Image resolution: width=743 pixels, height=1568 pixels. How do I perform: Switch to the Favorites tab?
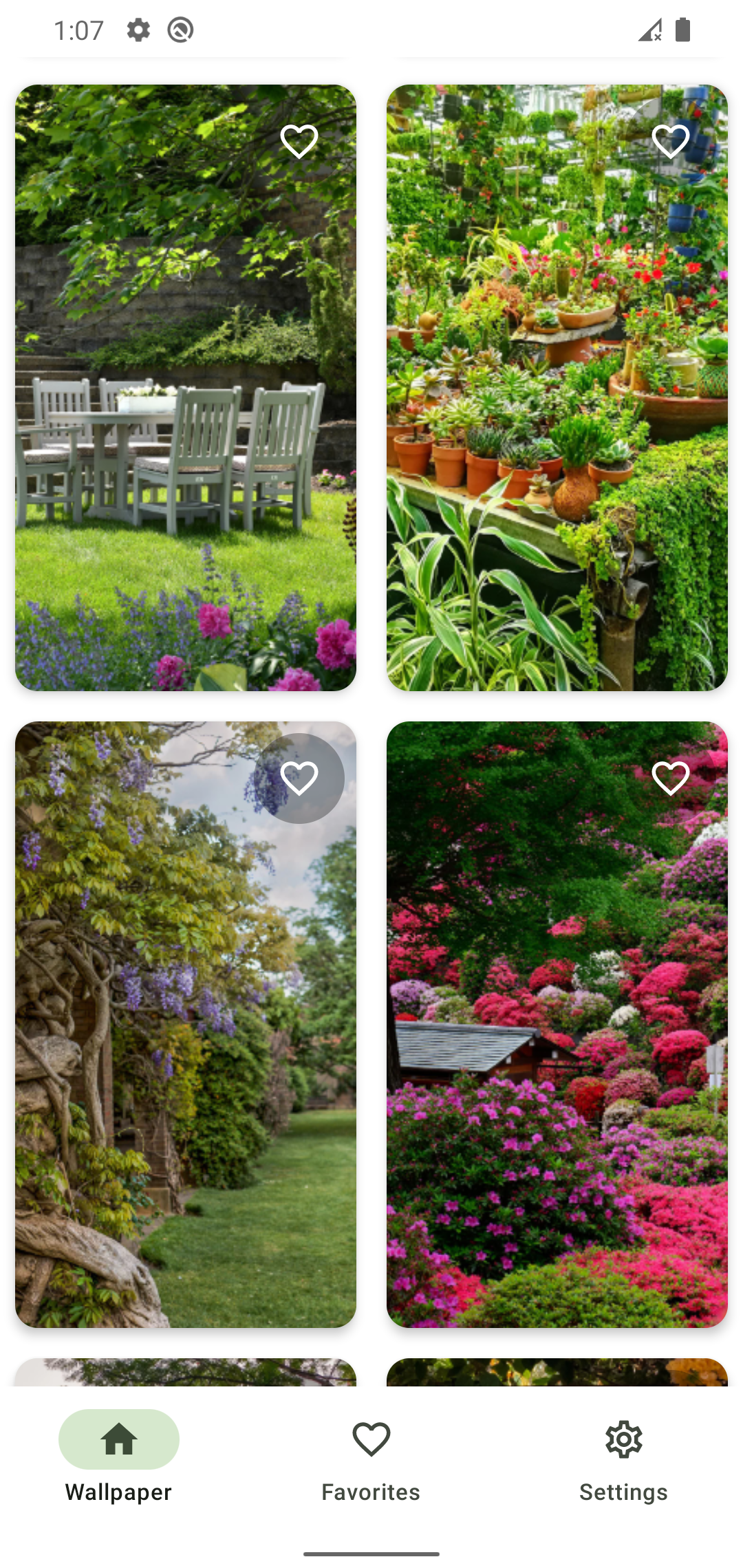click(x=370, y=1458)
